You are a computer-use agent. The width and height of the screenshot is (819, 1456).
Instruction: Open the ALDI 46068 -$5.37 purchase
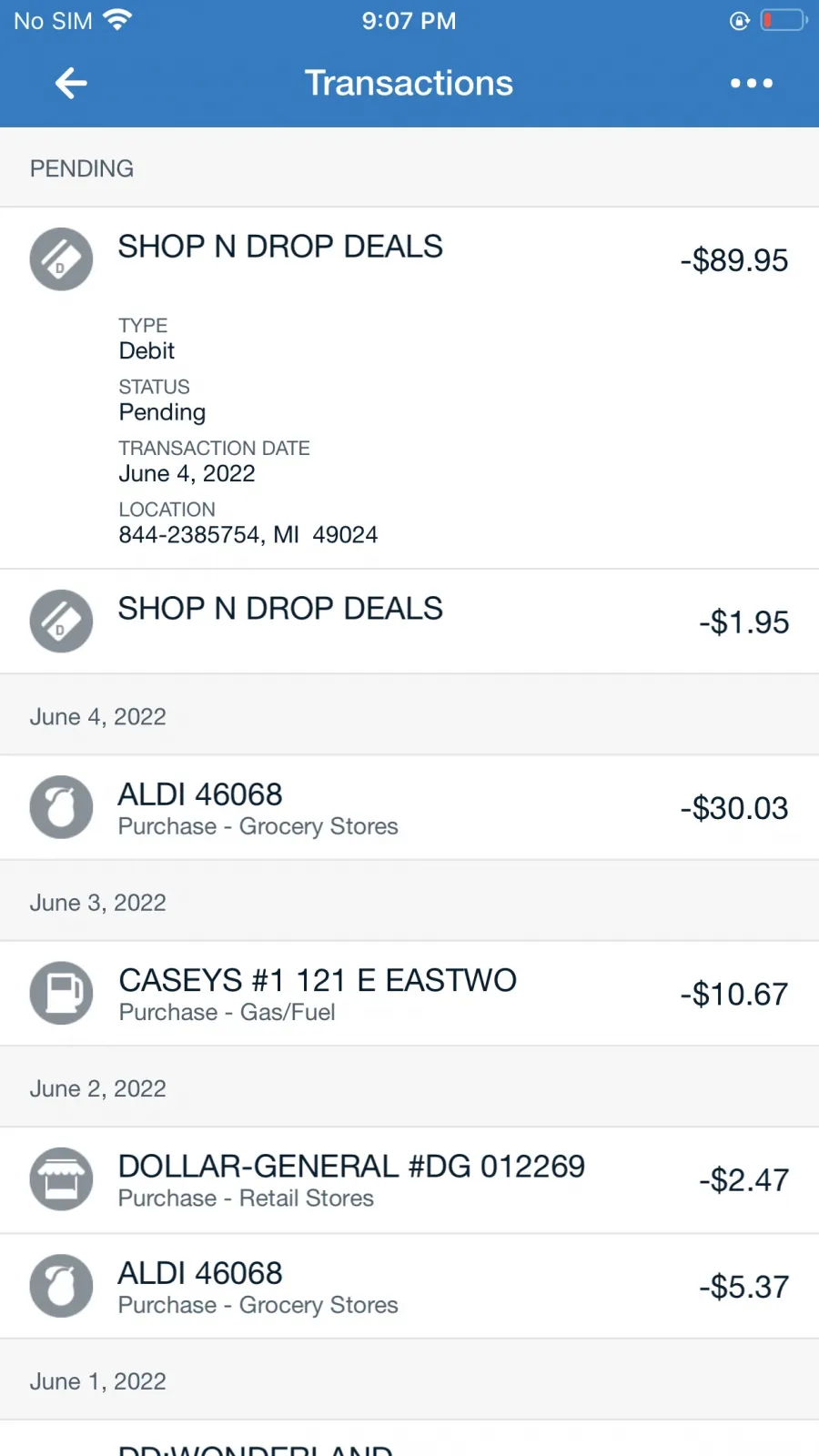[x=409, y=1287]
